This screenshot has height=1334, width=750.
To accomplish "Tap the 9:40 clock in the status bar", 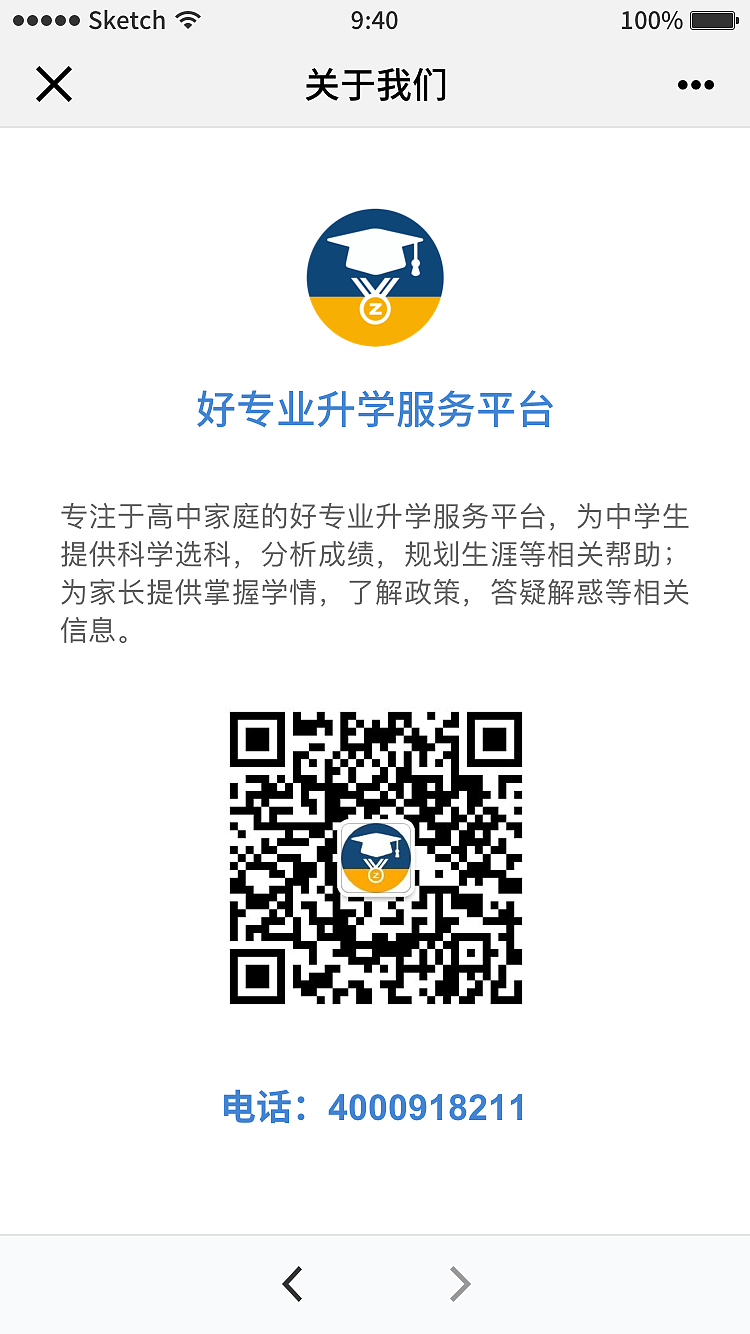I will (375, 19).
